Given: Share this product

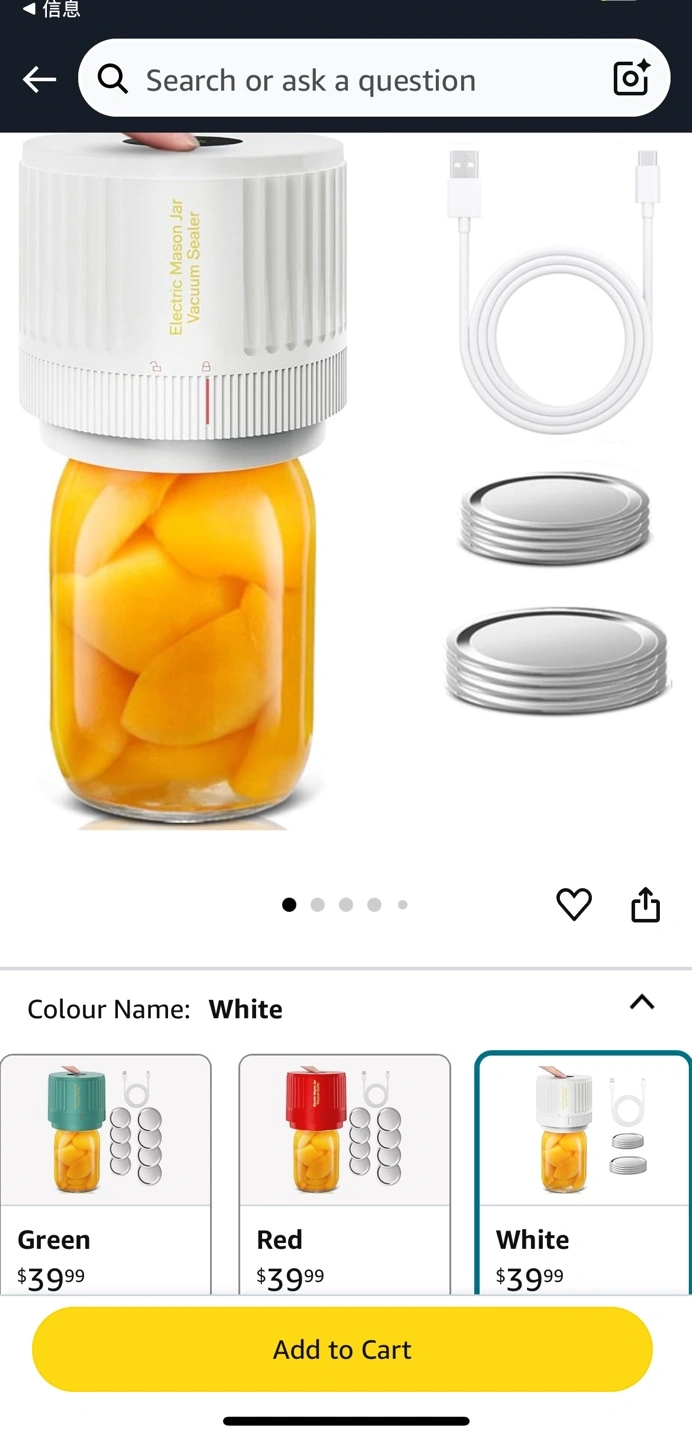Looking at the screenshot, I should [x=646, y=904].
